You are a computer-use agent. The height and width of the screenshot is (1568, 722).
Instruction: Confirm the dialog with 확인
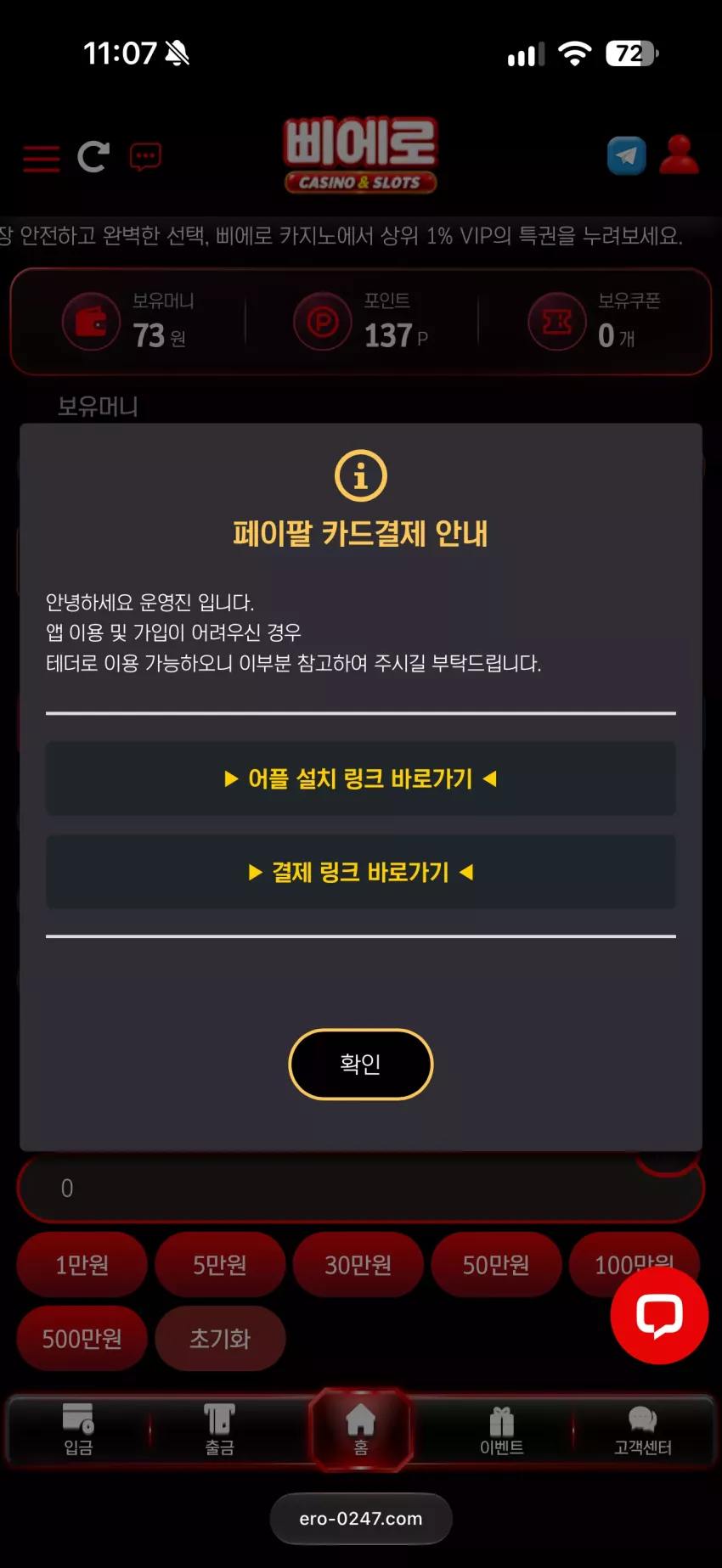[361, 1064]
